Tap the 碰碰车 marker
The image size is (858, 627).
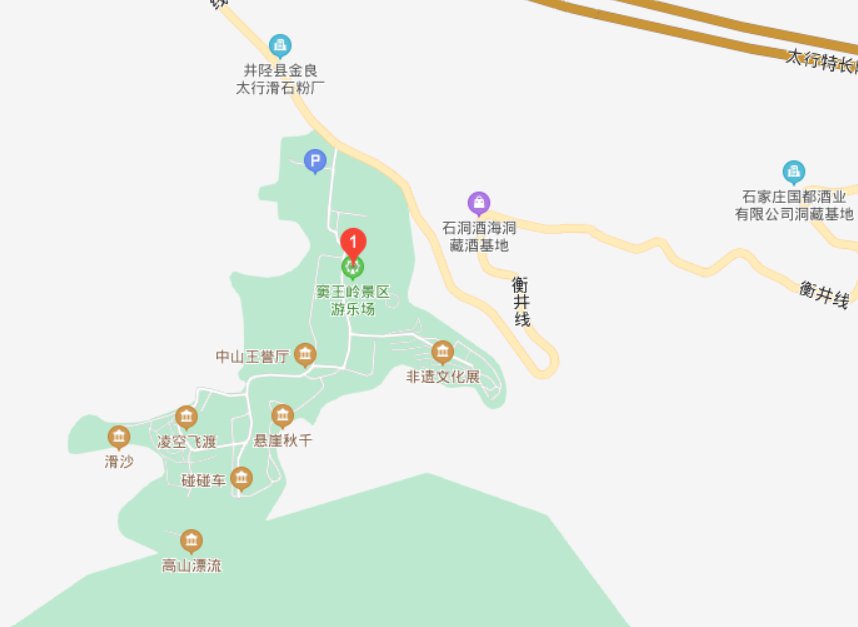(241, 479)
